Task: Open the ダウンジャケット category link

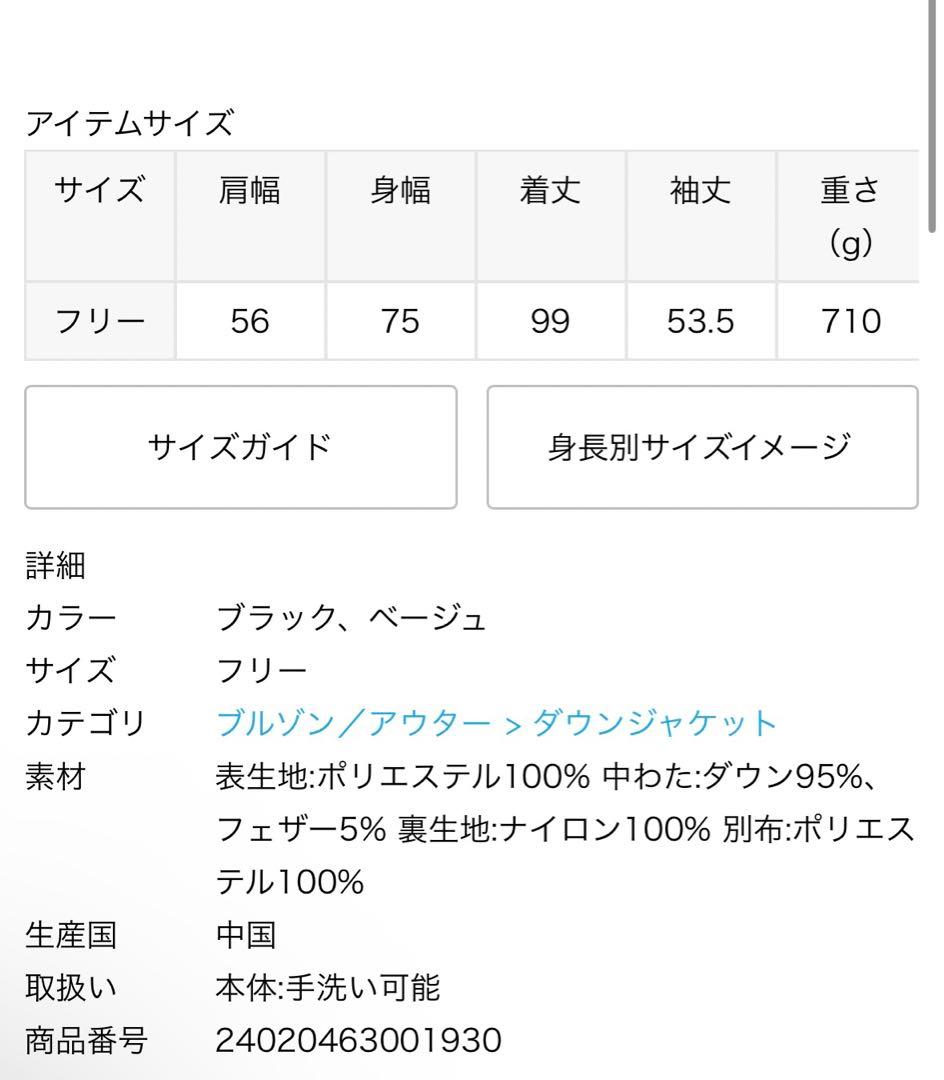Action: coord(655,723)
